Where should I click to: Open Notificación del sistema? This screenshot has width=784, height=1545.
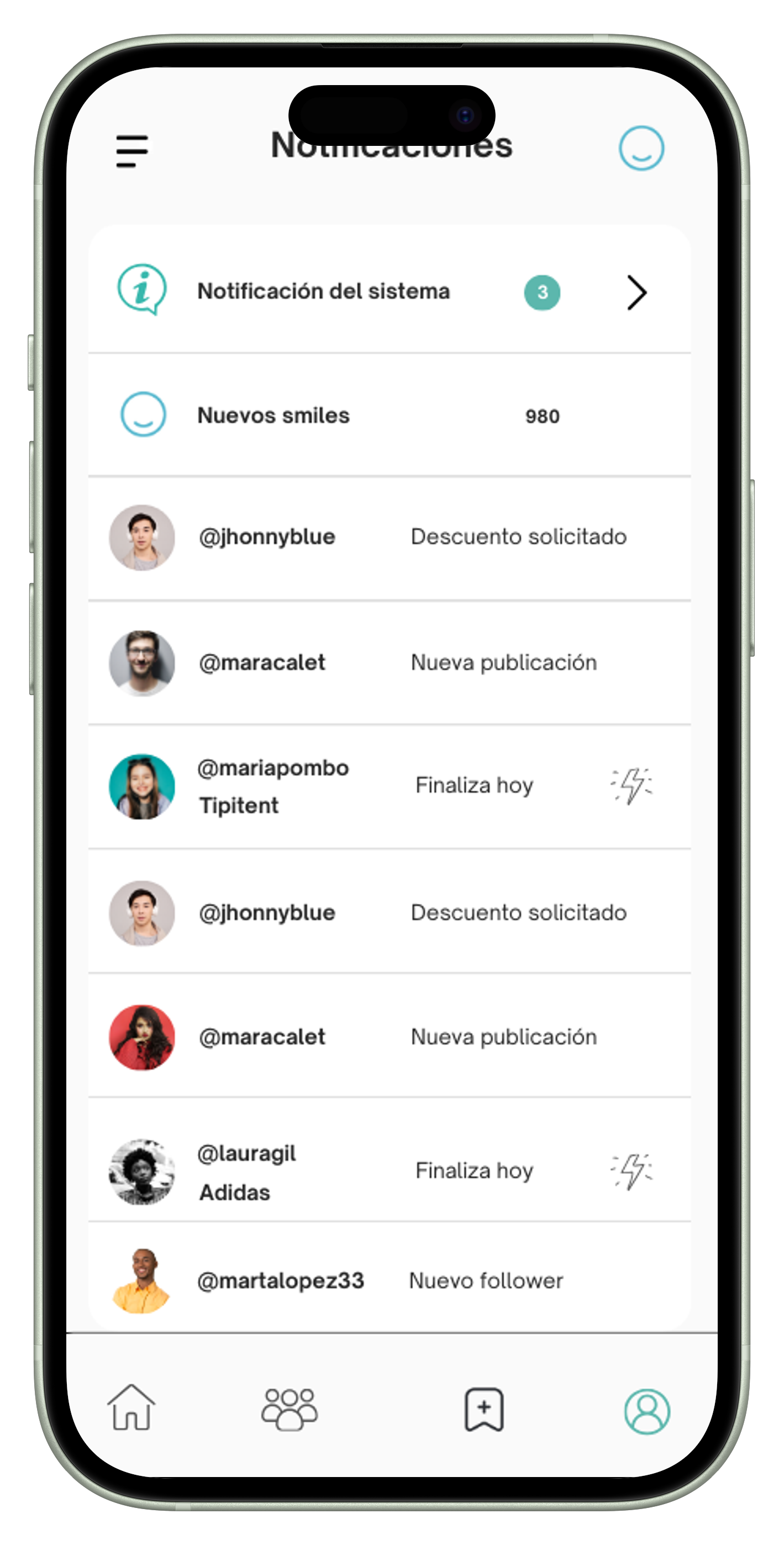[389, 292]
